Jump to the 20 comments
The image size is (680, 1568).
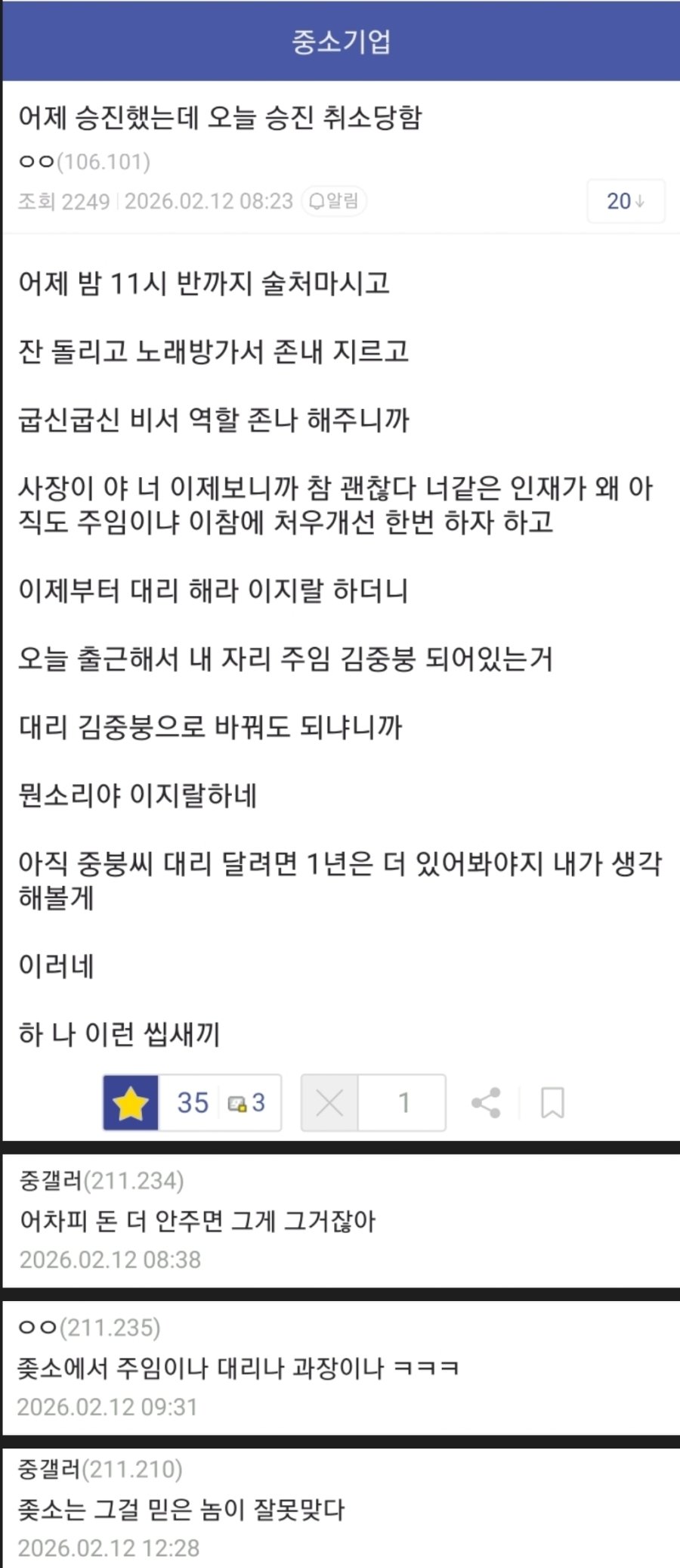click(626, 201)
